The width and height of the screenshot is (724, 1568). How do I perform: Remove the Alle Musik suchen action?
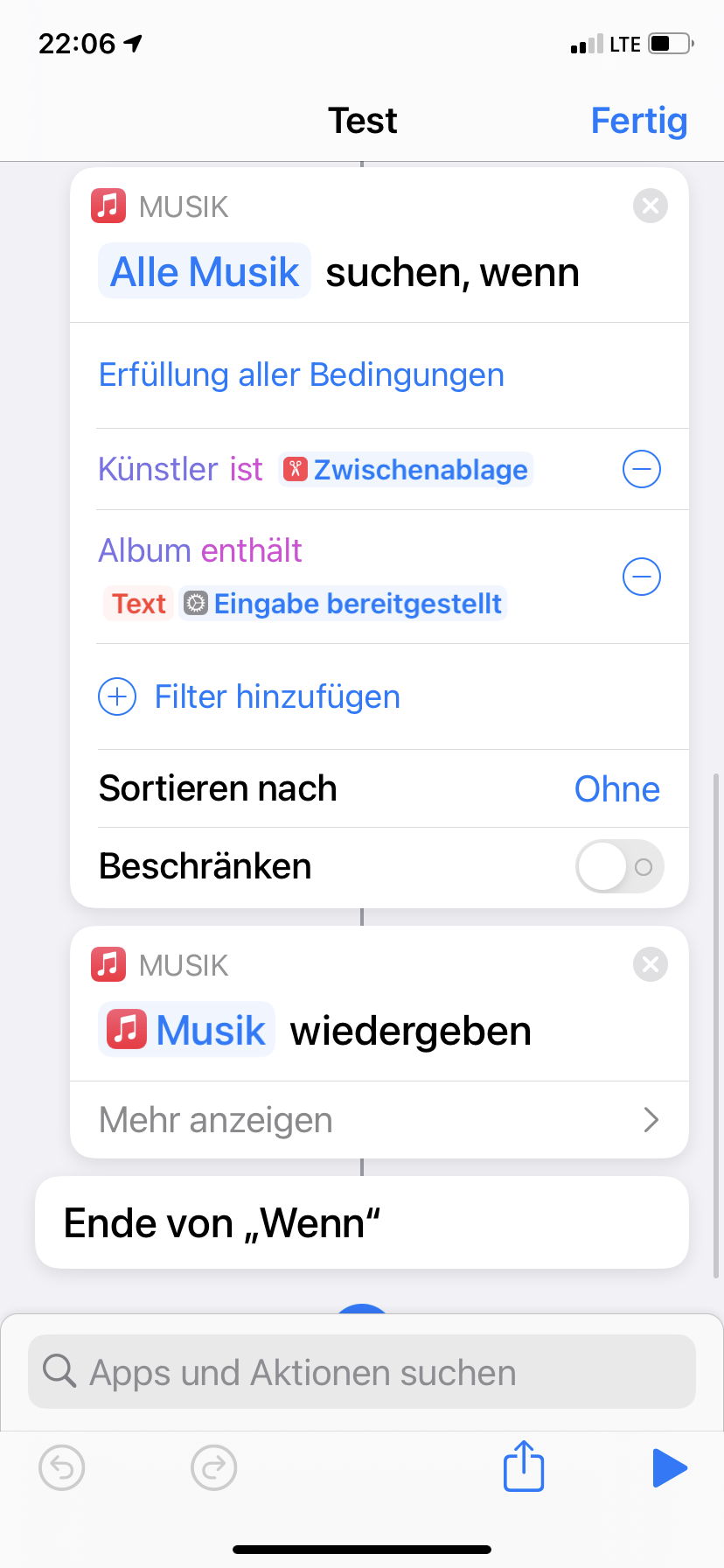tap(650, 206)
